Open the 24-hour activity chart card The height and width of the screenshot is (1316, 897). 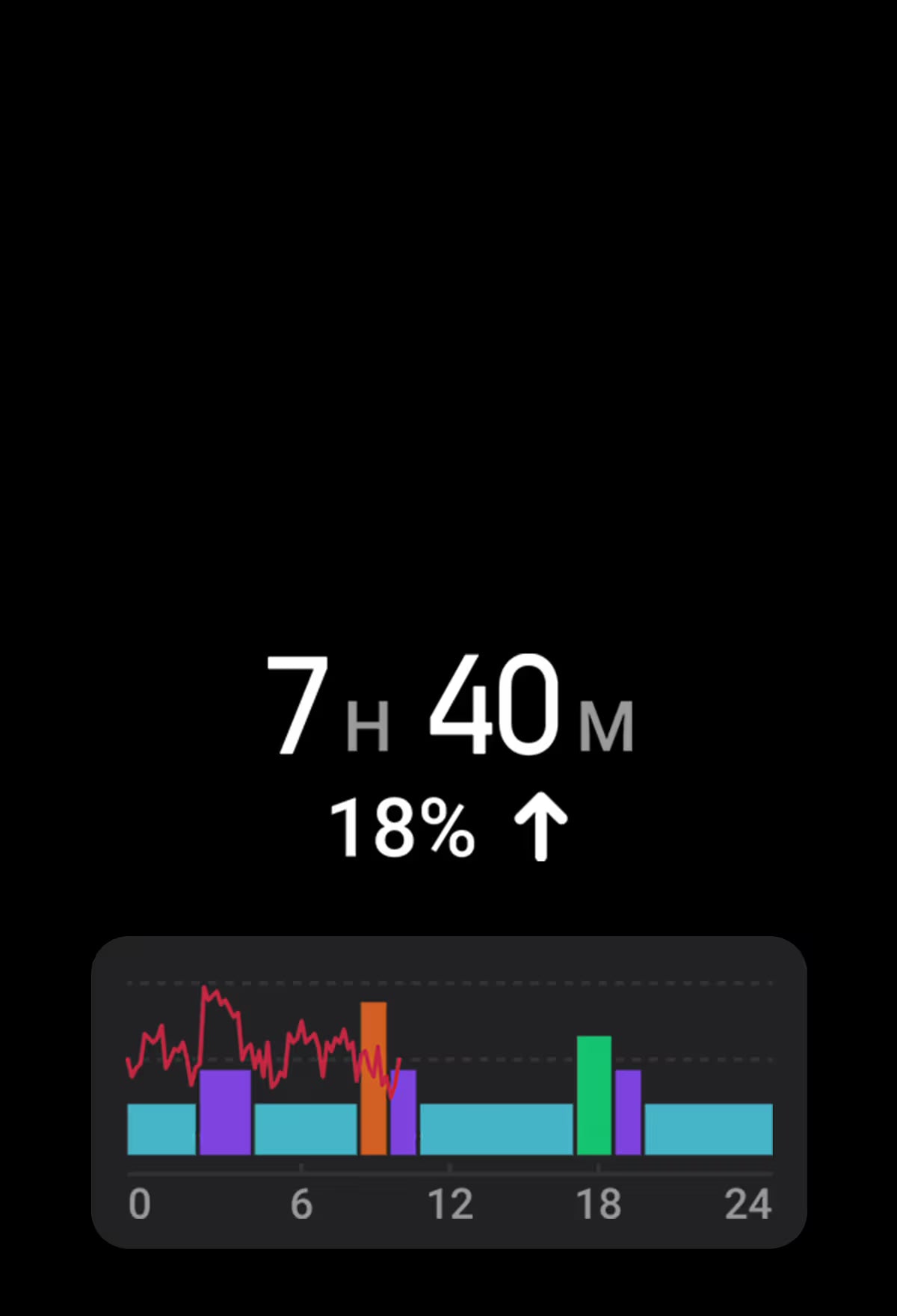click(x=449, y=1092)
